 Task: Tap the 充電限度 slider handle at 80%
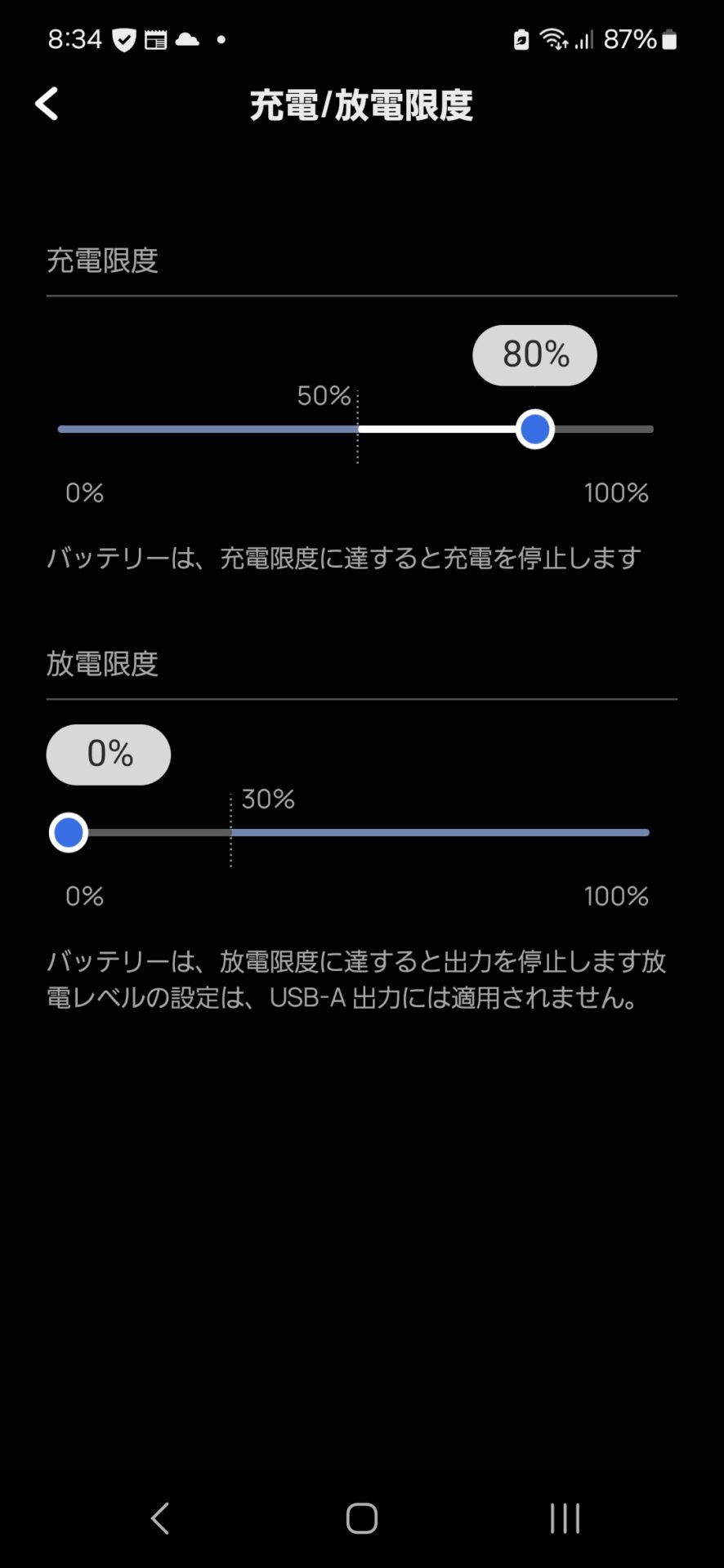pyautogui.click(x=535, y=429)
